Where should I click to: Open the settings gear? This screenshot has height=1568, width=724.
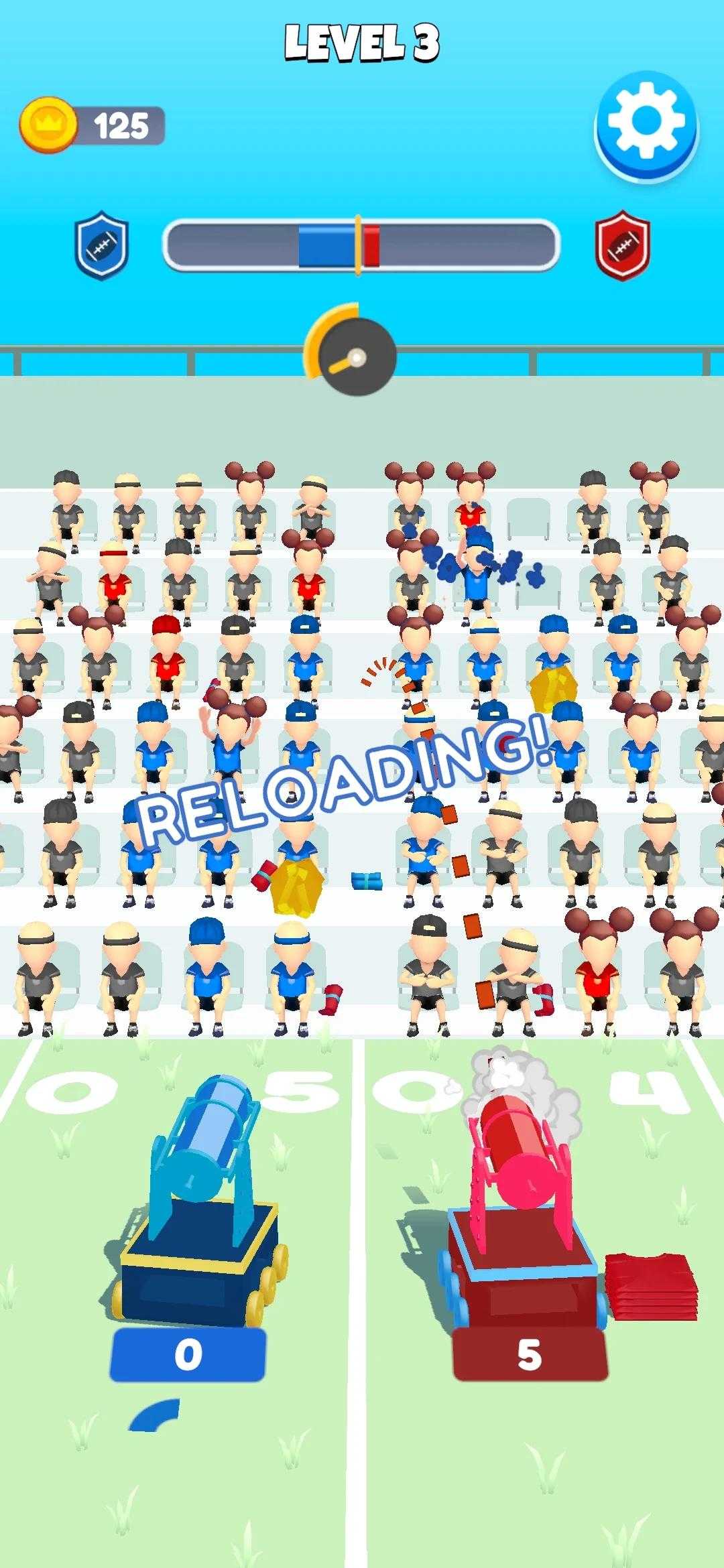point(646,125)
